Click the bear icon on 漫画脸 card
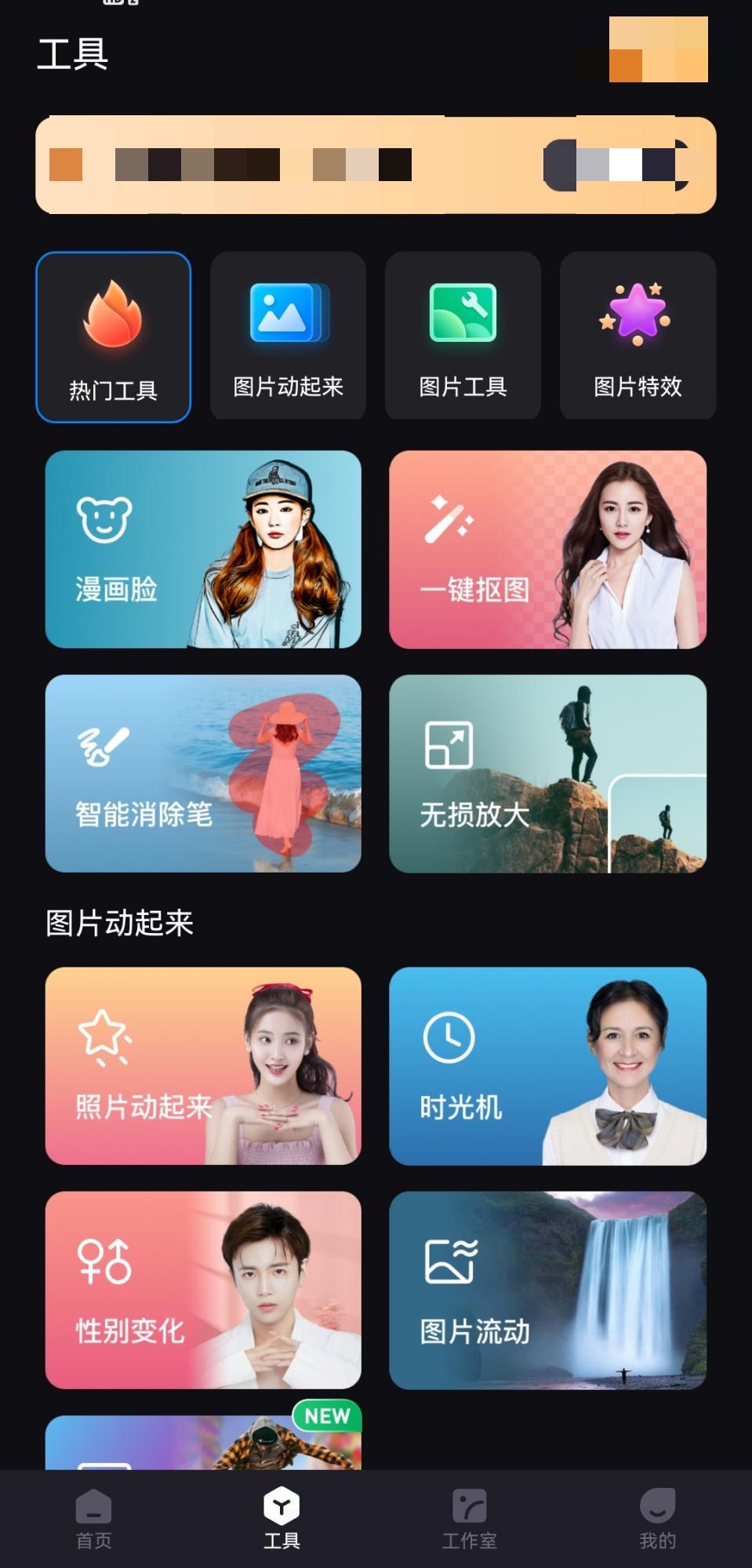The height and width of the screenshot is (1568, 752). 104,519
